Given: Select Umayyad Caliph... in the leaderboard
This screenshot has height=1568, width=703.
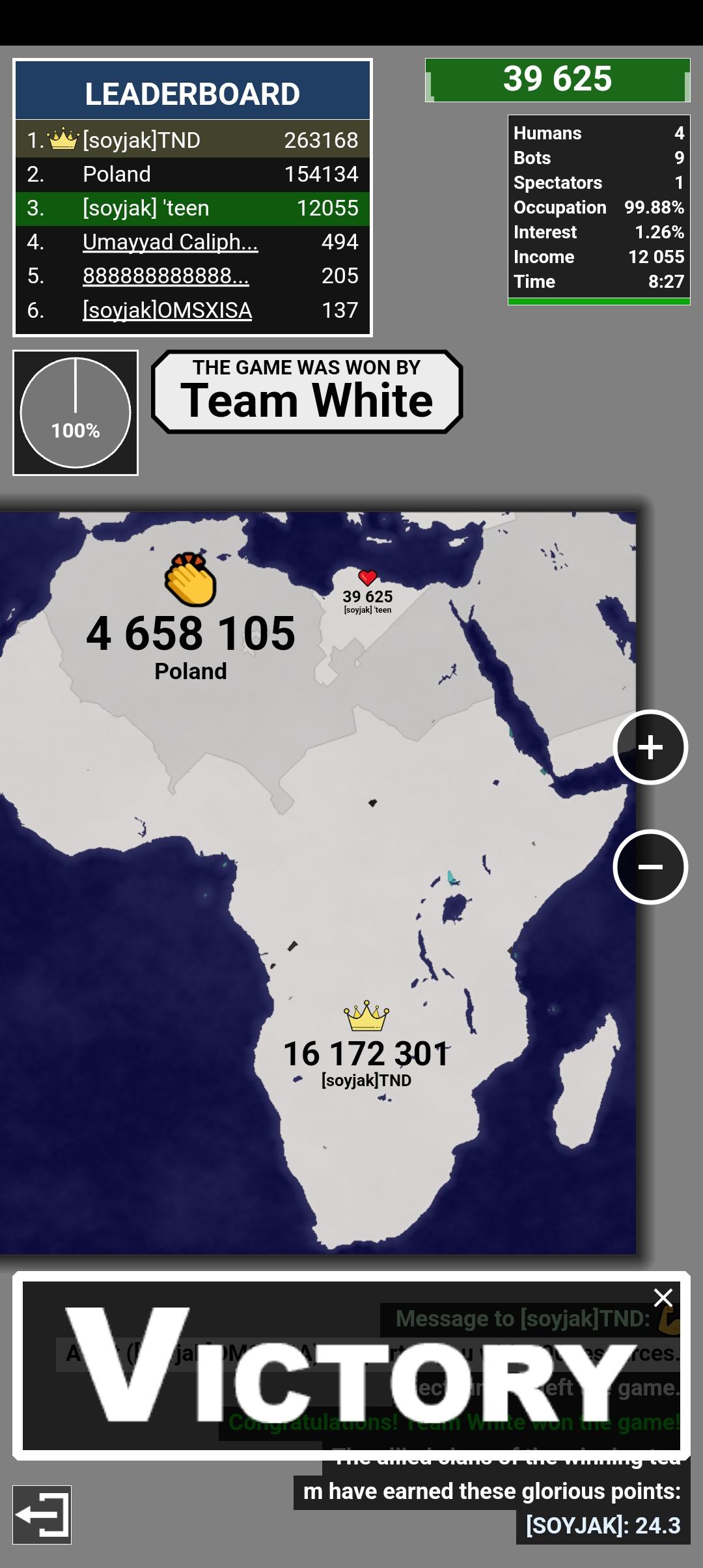Looking at the screenshot, I should coord(171,242).
